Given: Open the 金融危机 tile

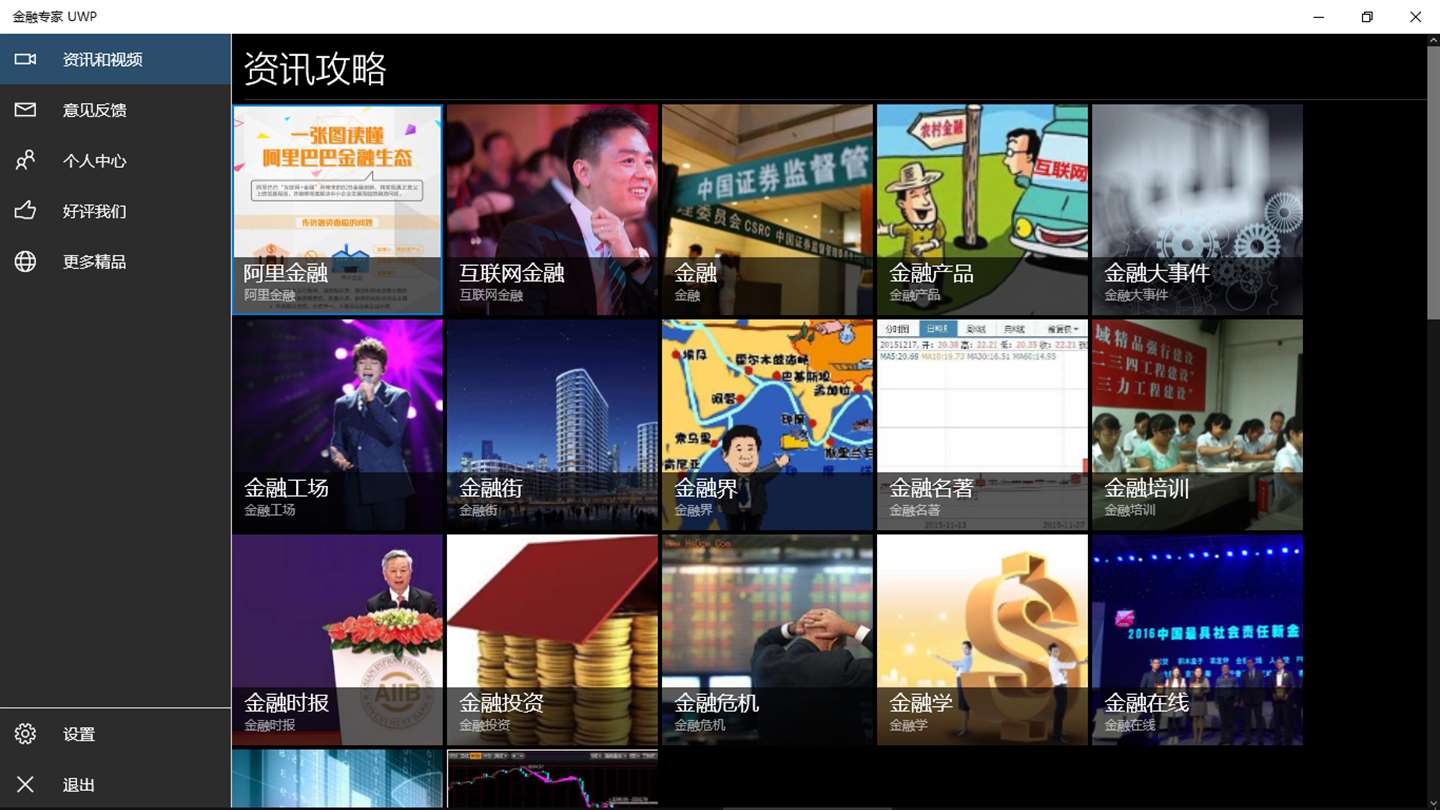Looking at the screenshot, I should click(767, 640).
